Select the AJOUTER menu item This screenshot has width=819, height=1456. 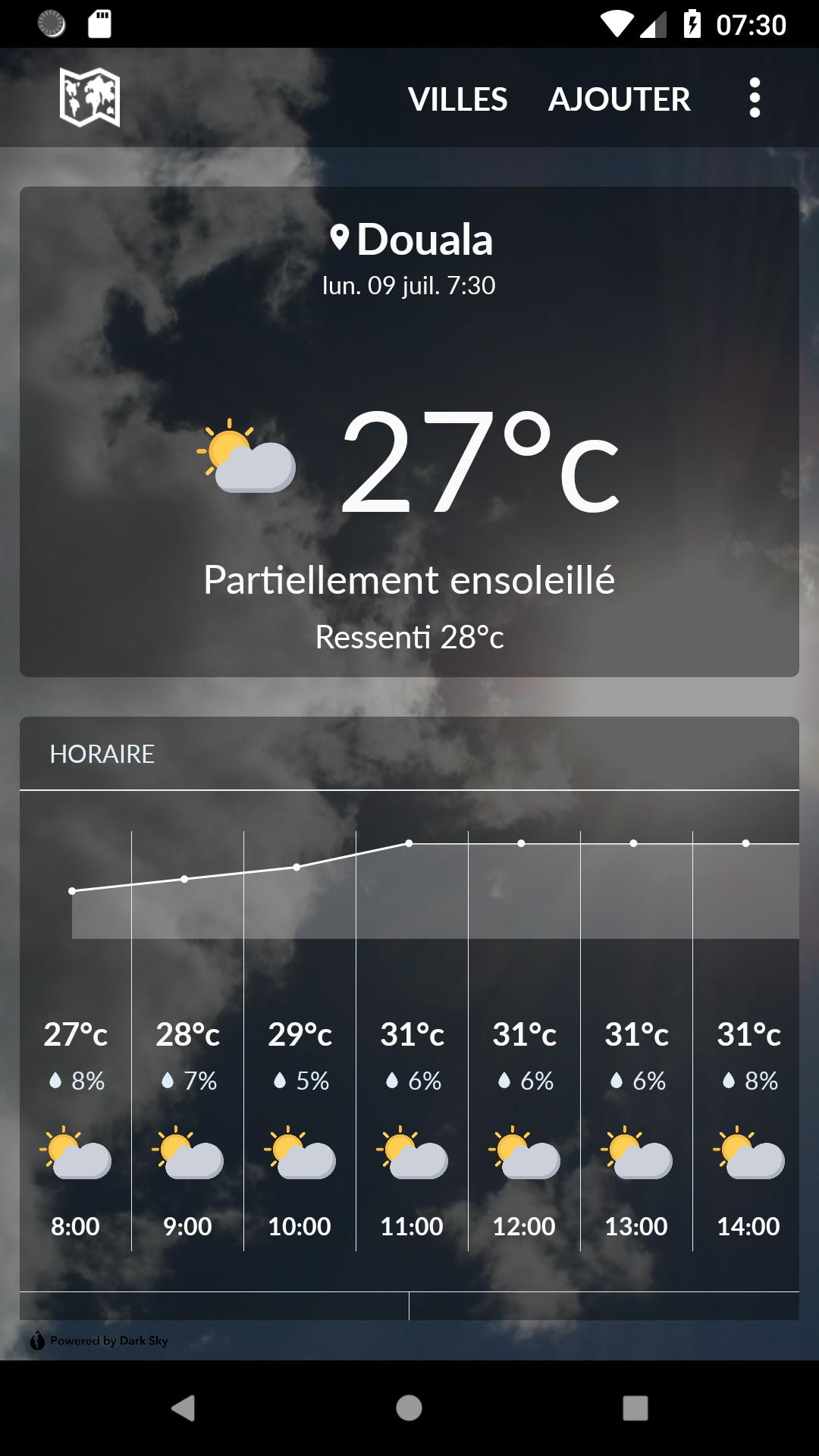(x=620, y=99)
